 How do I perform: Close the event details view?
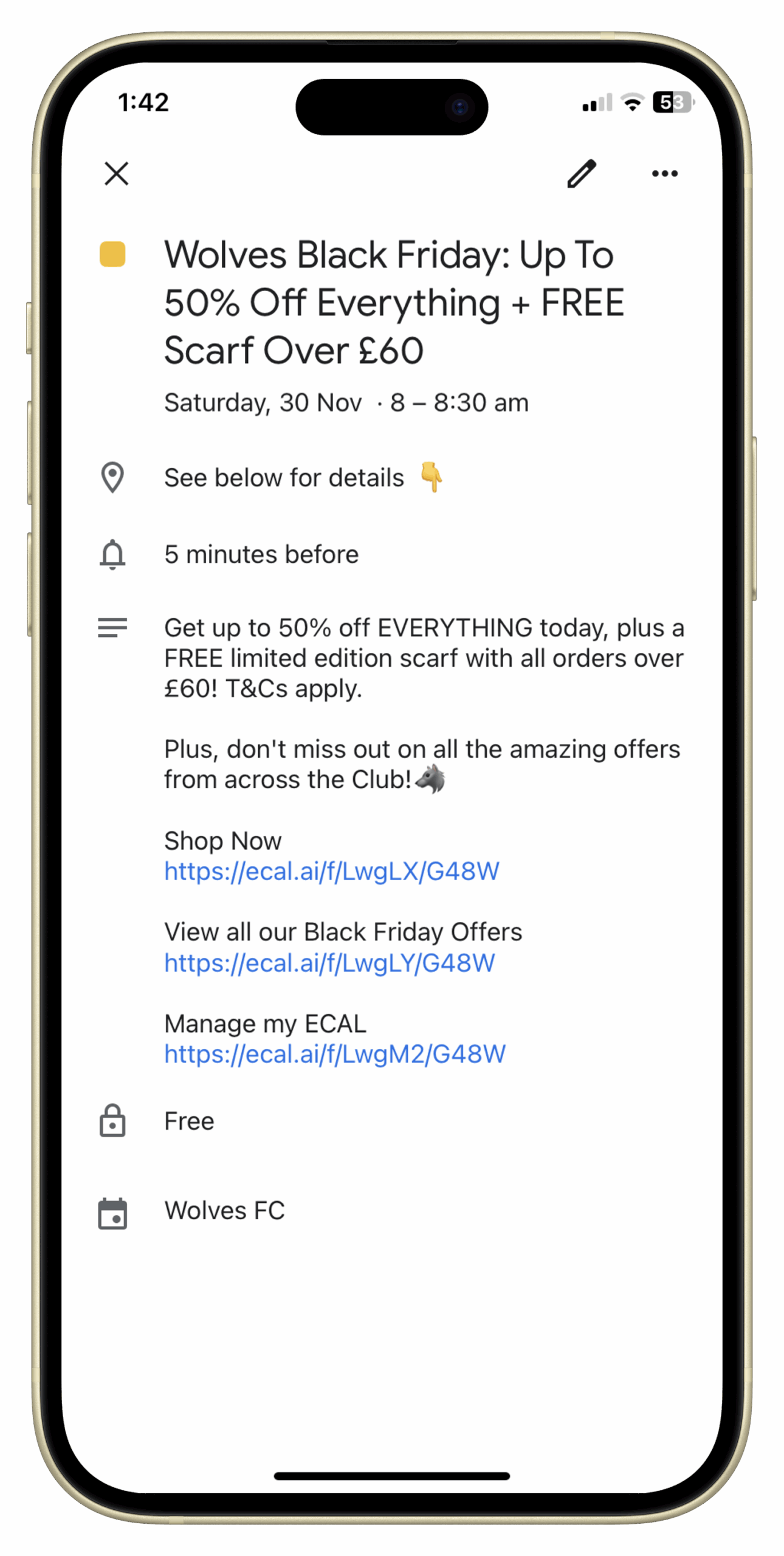pos(116,173)
